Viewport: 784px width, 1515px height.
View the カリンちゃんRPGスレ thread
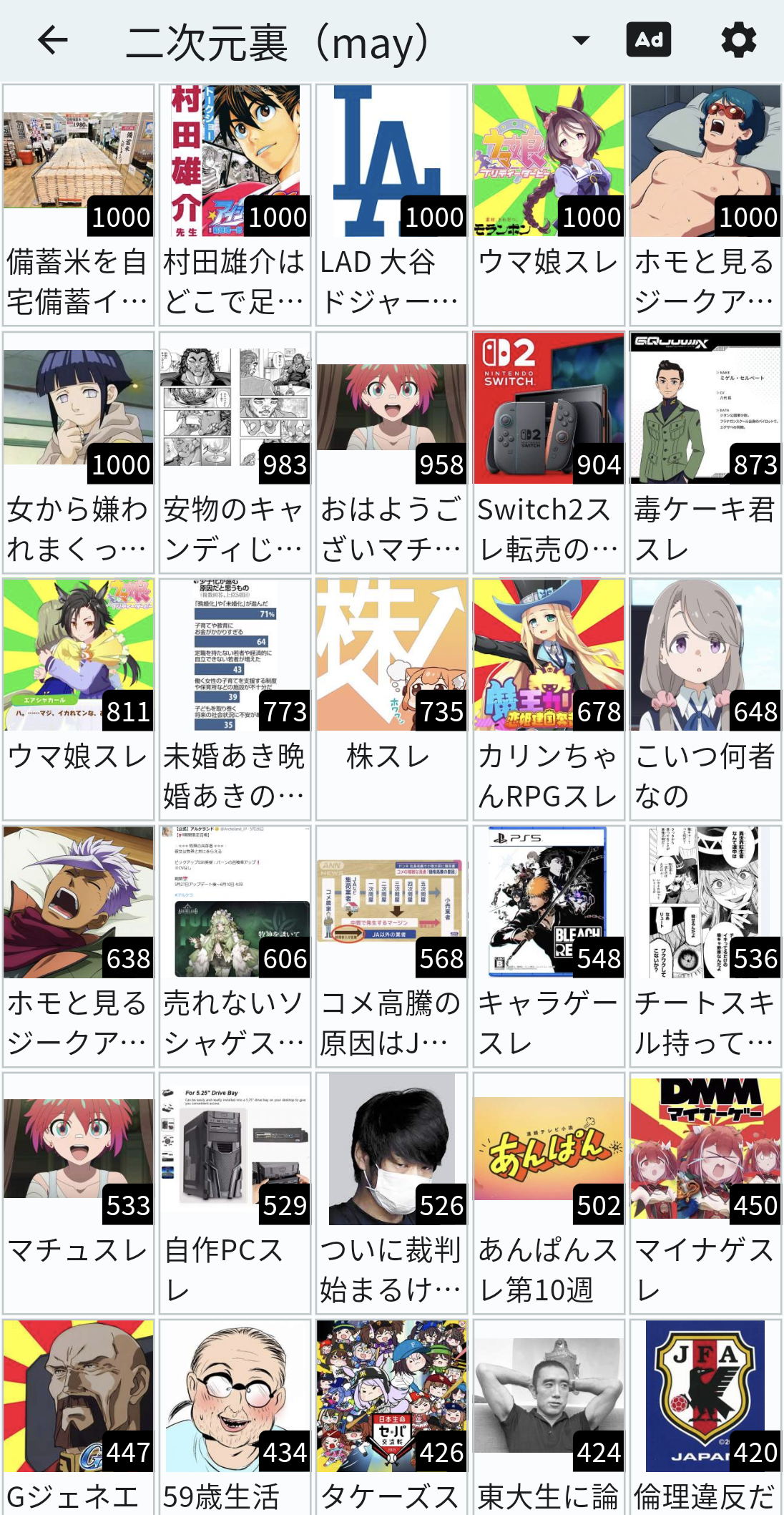pos(548,698)
